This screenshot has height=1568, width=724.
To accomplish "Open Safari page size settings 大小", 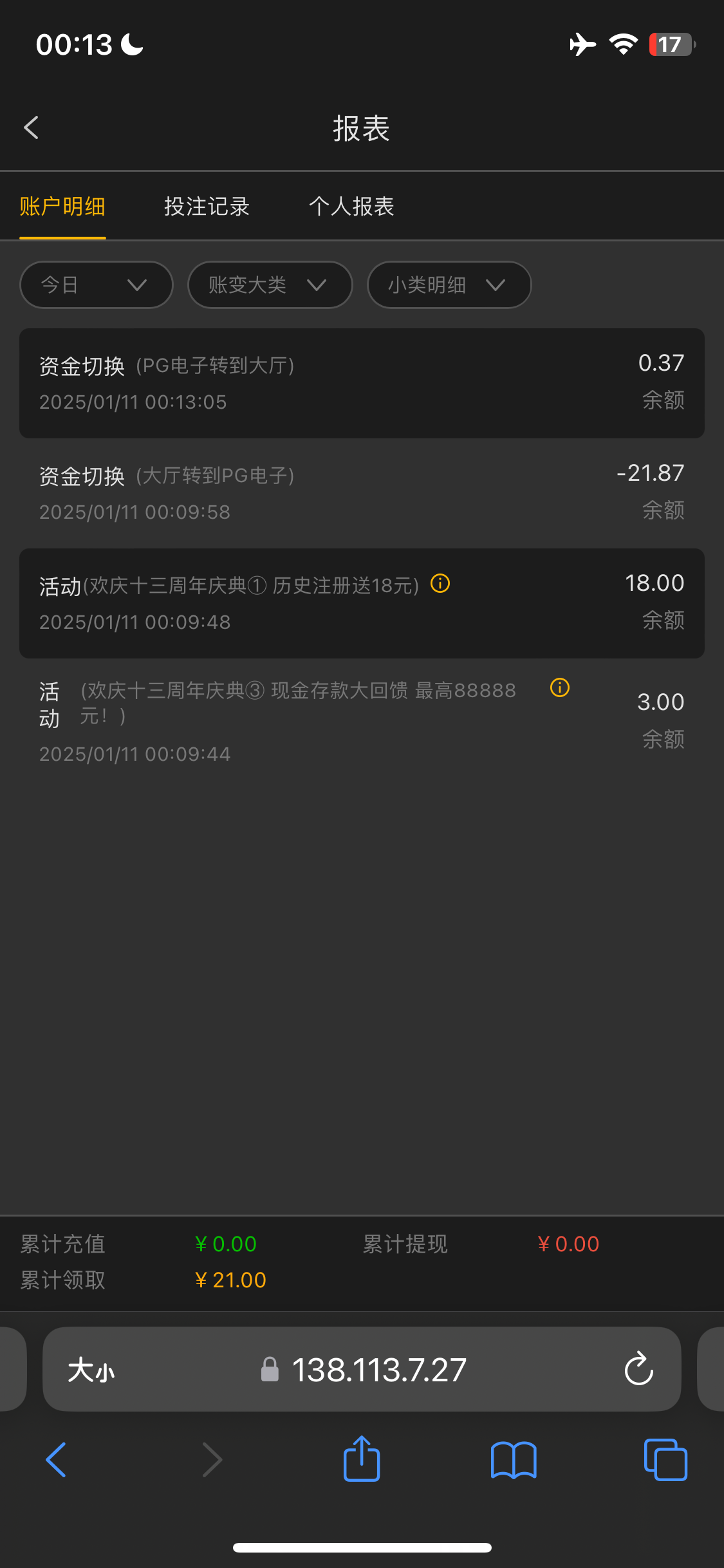I will point(91,1369).
